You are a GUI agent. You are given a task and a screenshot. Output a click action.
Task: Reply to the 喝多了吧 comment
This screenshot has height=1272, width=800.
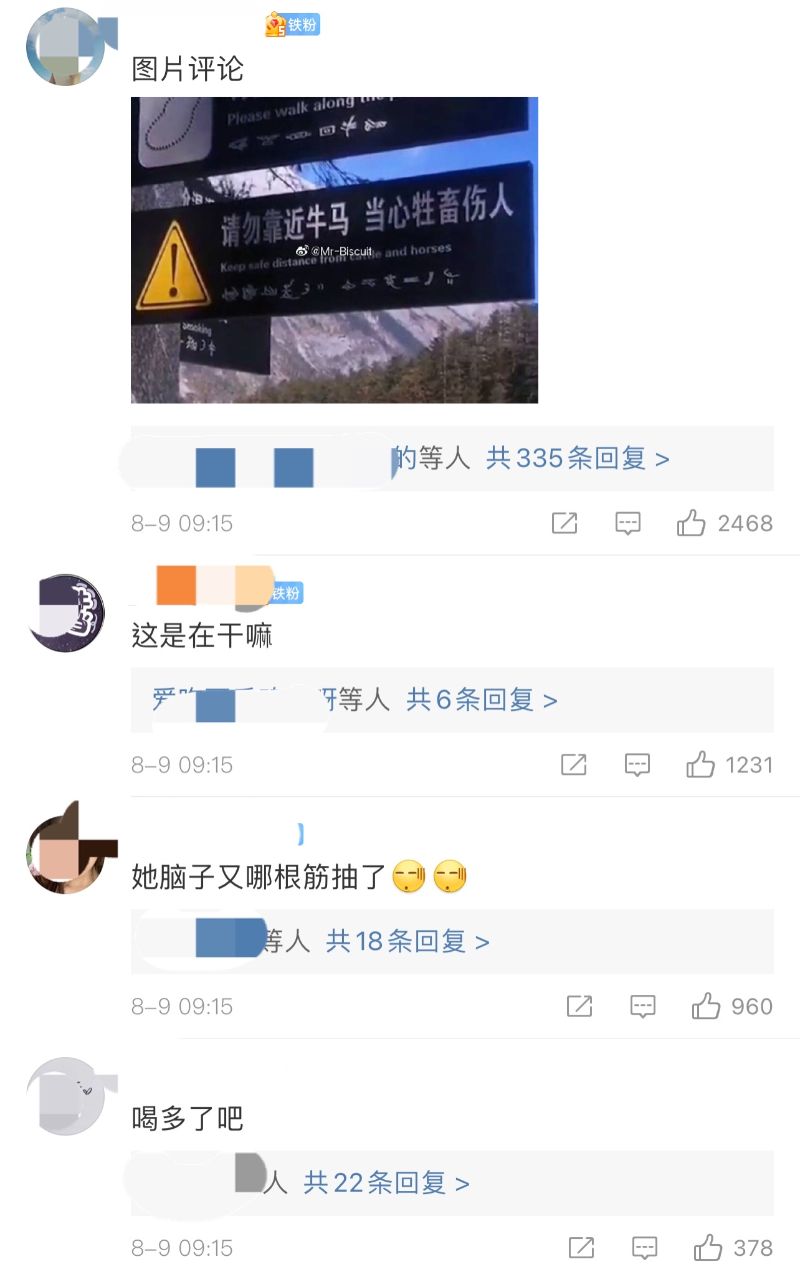[x=645, y=1248]
